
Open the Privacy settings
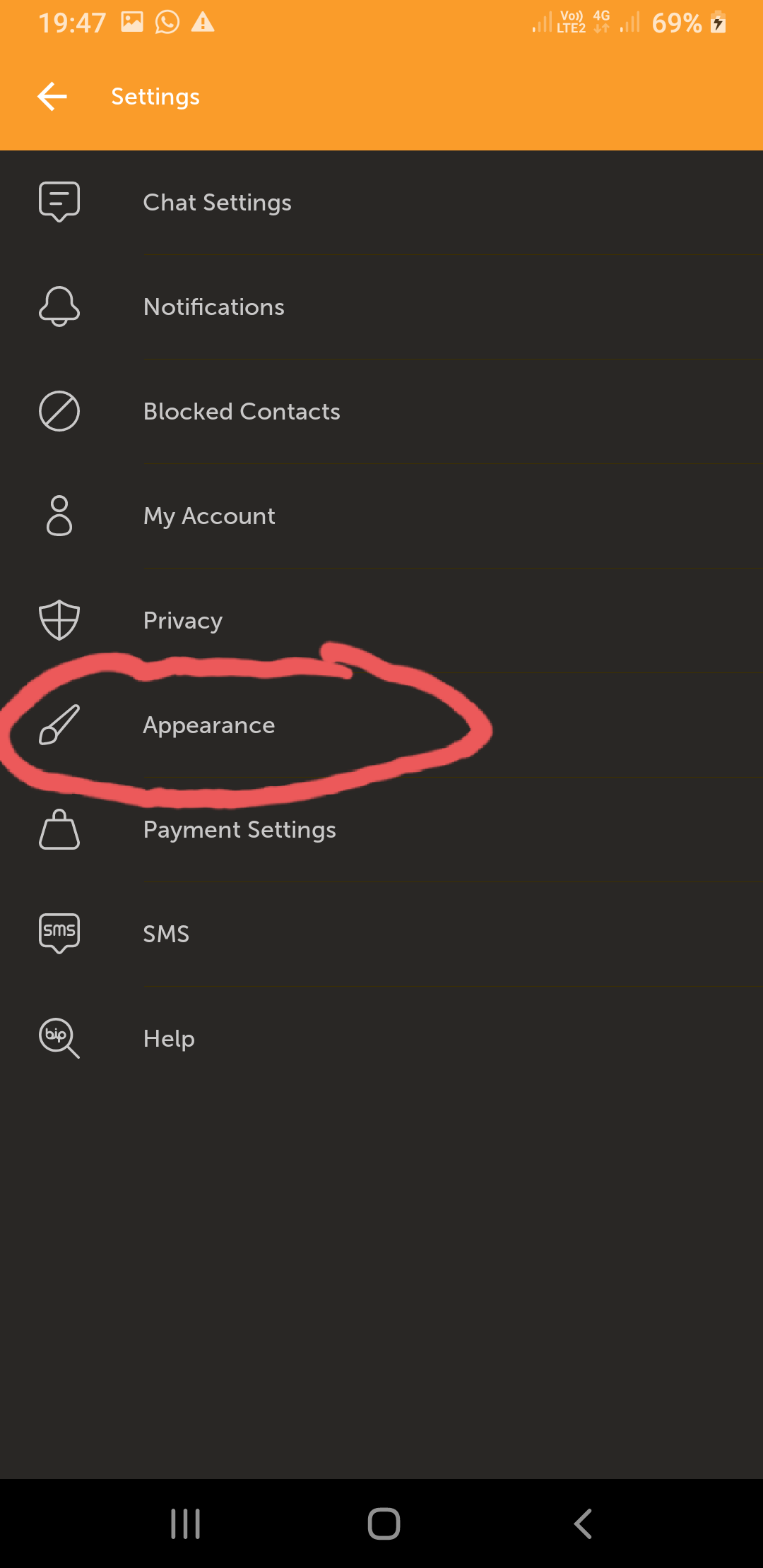[x=381, y=621]
